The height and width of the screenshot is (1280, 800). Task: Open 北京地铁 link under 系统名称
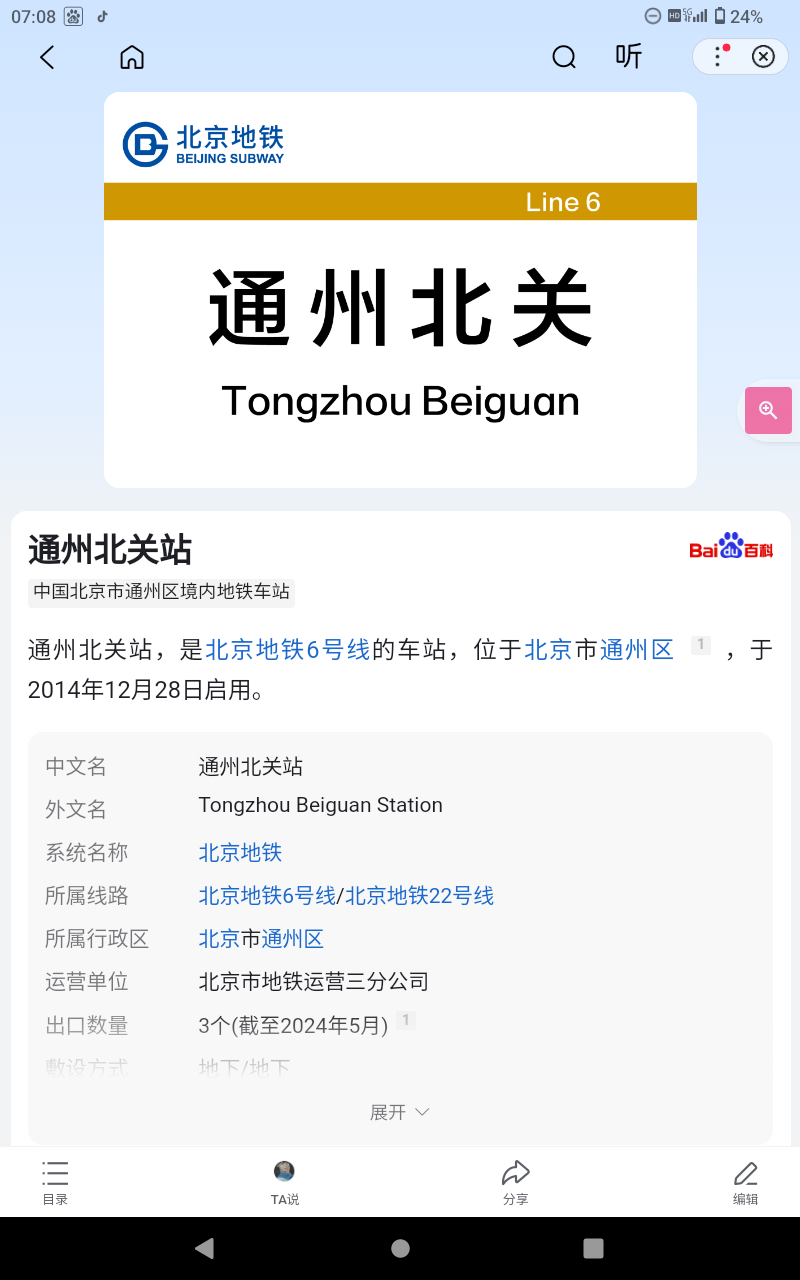[240, 853]
